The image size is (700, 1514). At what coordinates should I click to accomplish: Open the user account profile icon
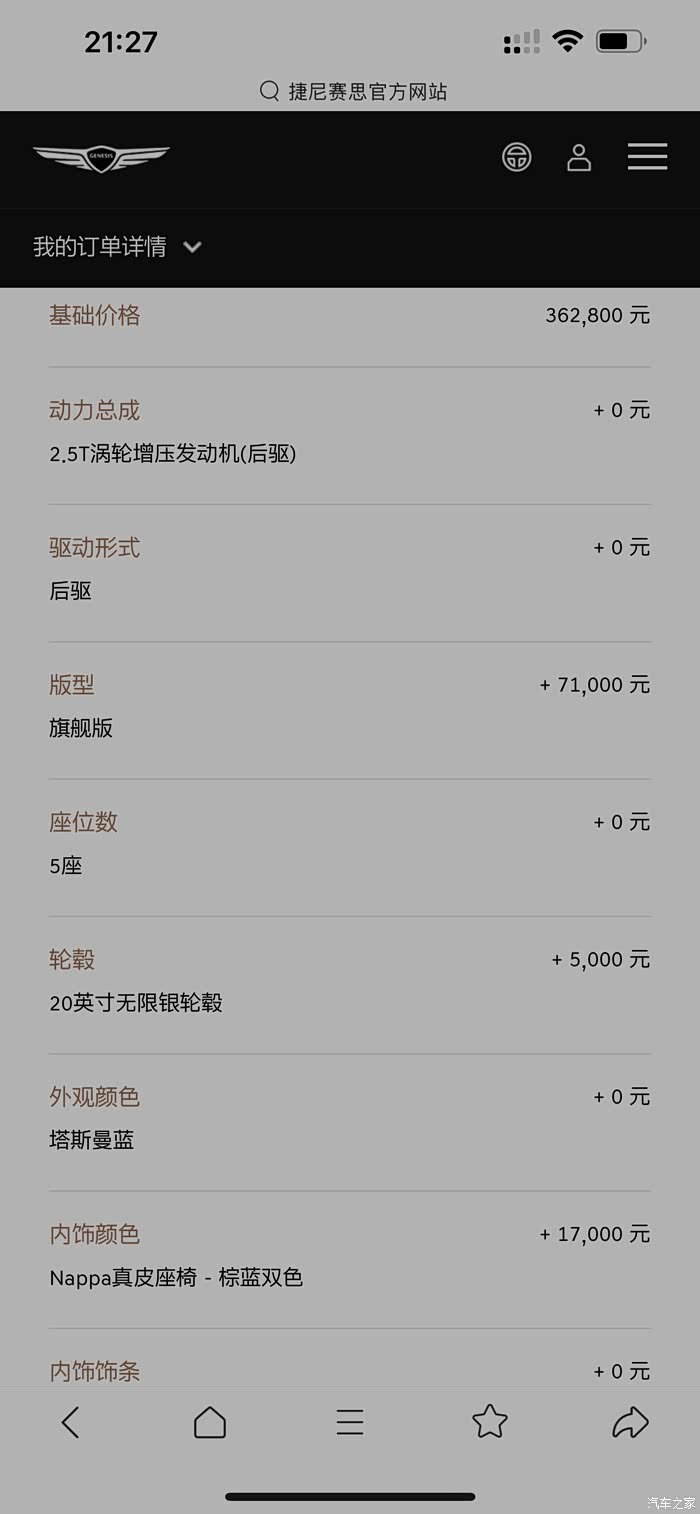pyautogui.click(x=579, y=157)
